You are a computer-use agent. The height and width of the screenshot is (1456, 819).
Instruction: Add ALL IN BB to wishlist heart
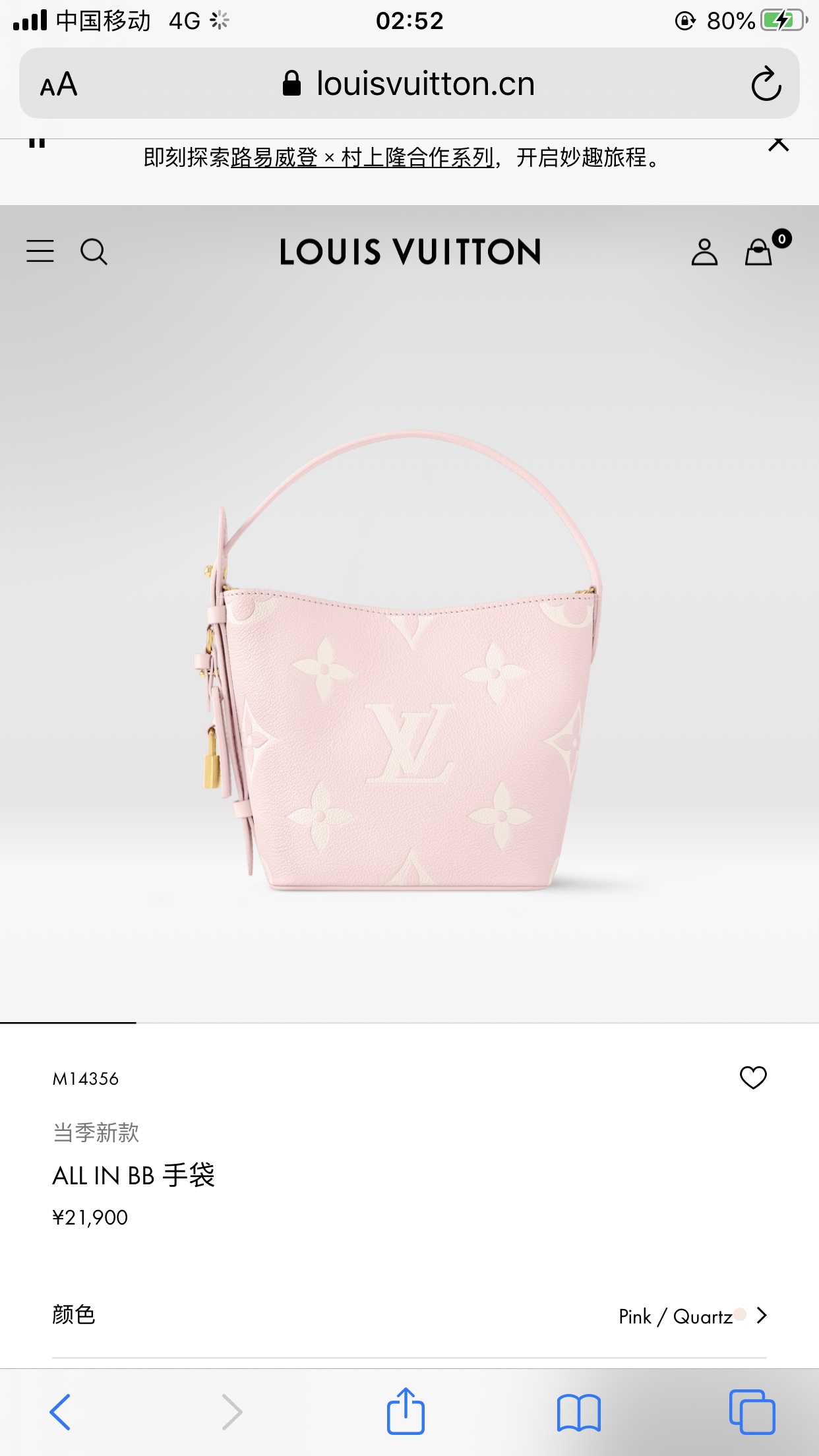(753, 1077)
